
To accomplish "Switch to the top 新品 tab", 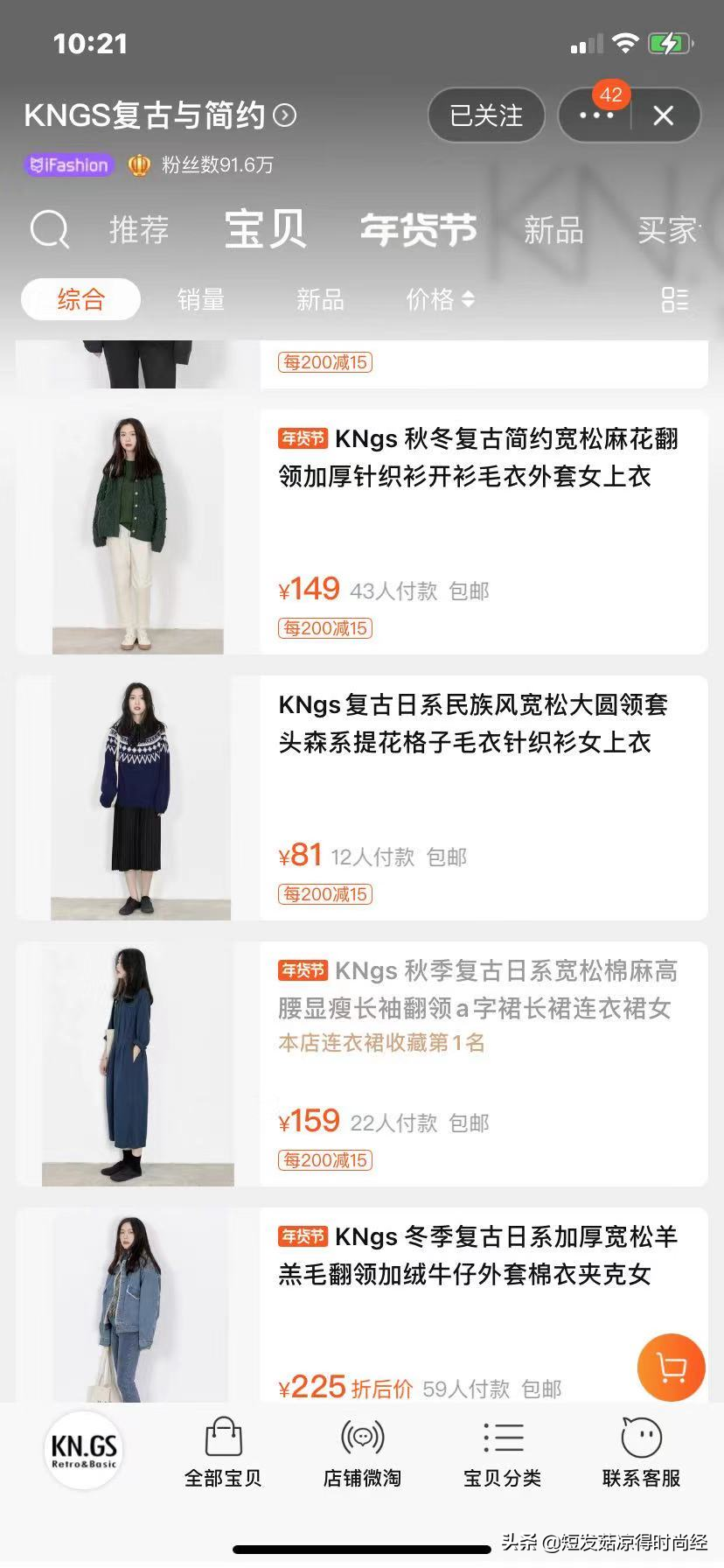I will click(553, 230).
